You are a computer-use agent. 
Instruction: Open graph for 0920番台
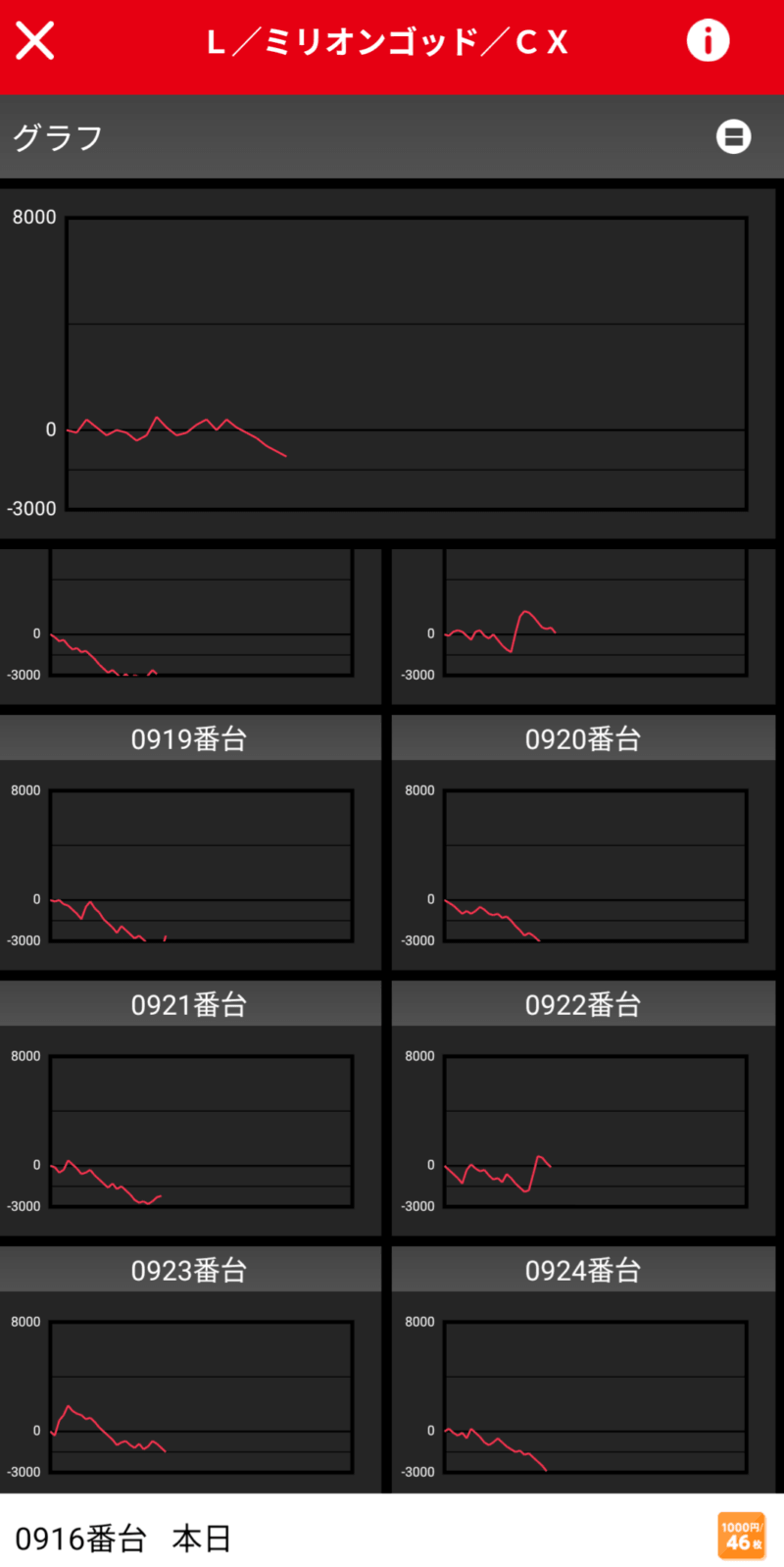click(584, 863)
